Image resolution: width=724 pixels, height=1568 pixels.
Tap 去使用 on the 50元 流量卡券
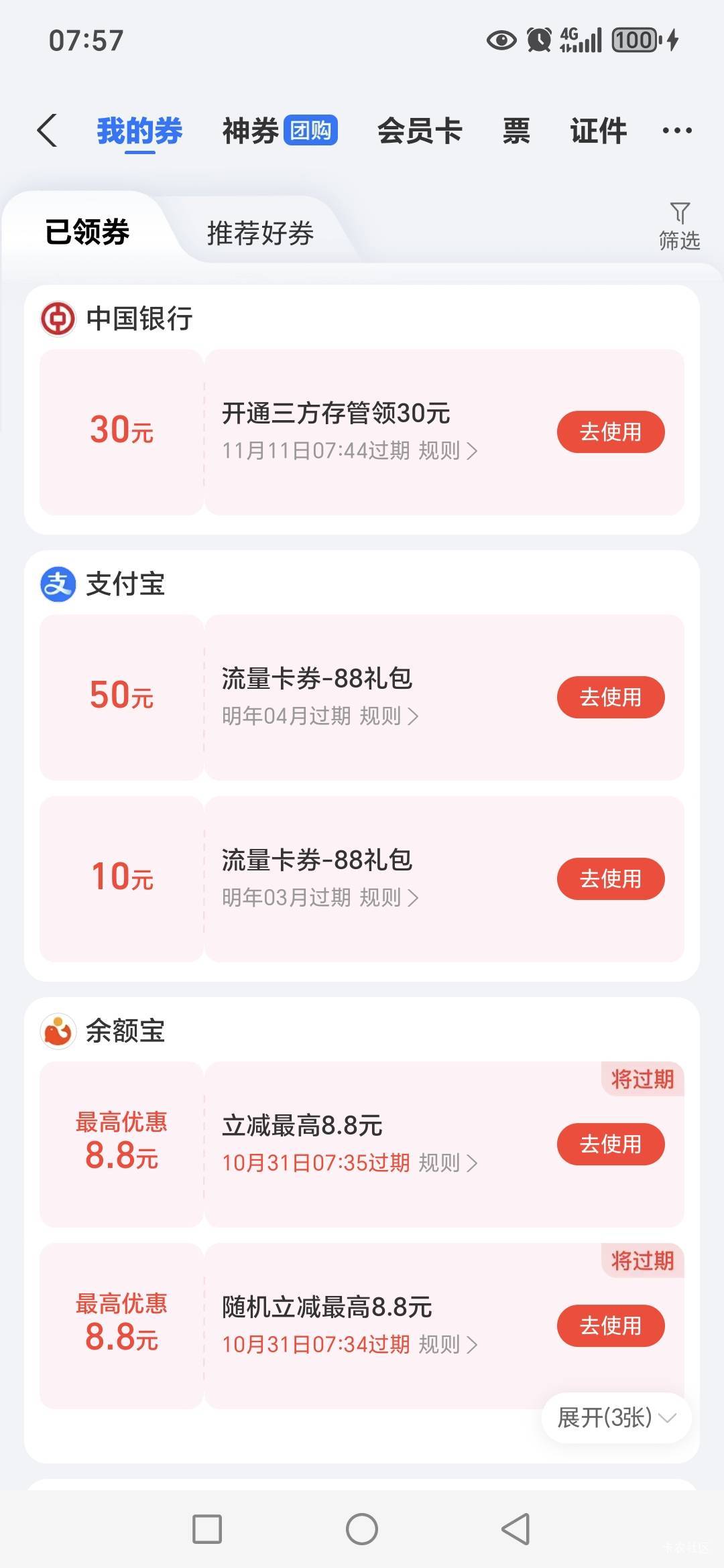pyautogui.click(x=610, y=698)
